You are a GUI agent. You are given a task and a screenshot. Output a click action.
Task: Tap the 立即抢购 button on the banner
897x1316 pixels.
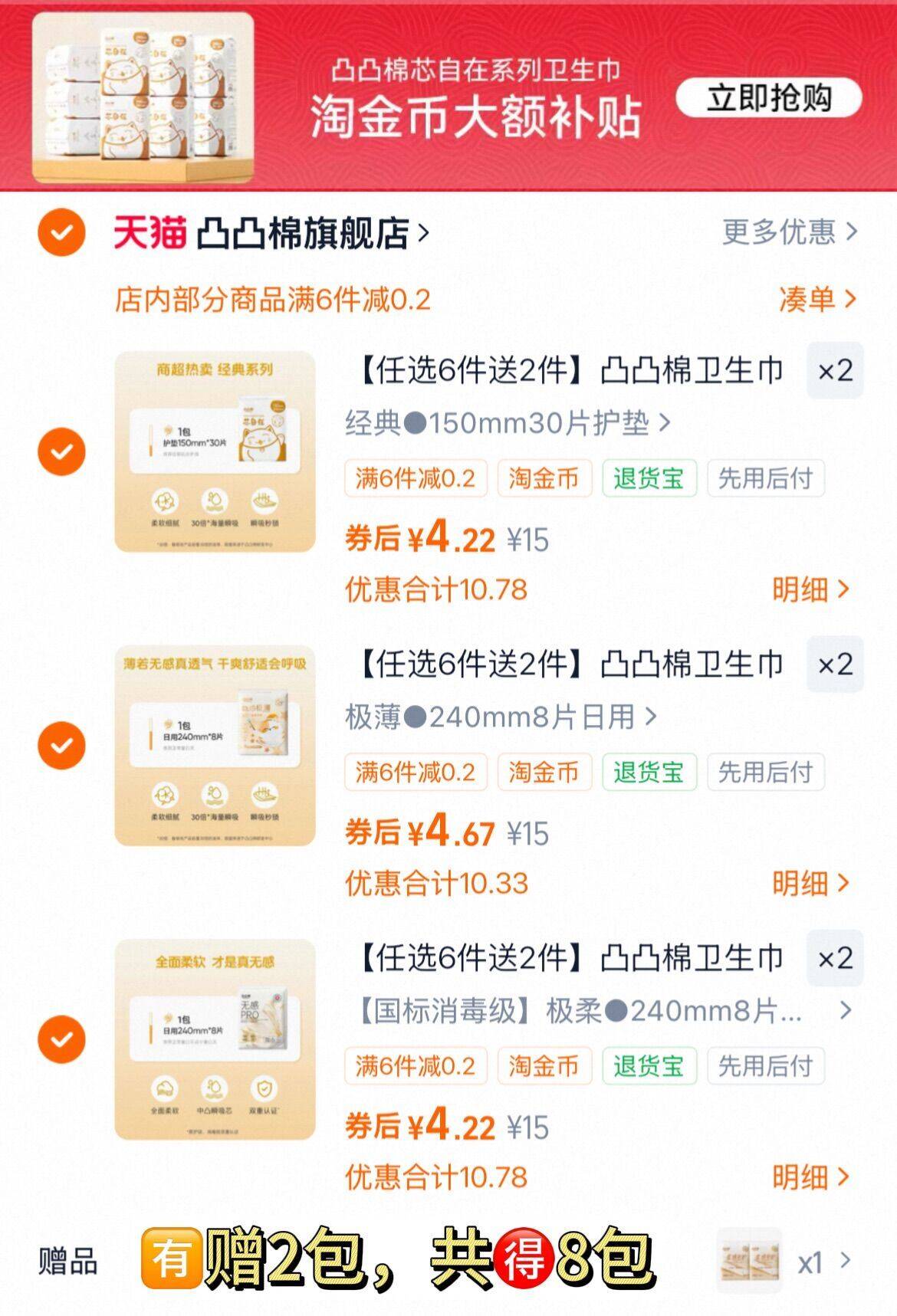tap(768, 98)
